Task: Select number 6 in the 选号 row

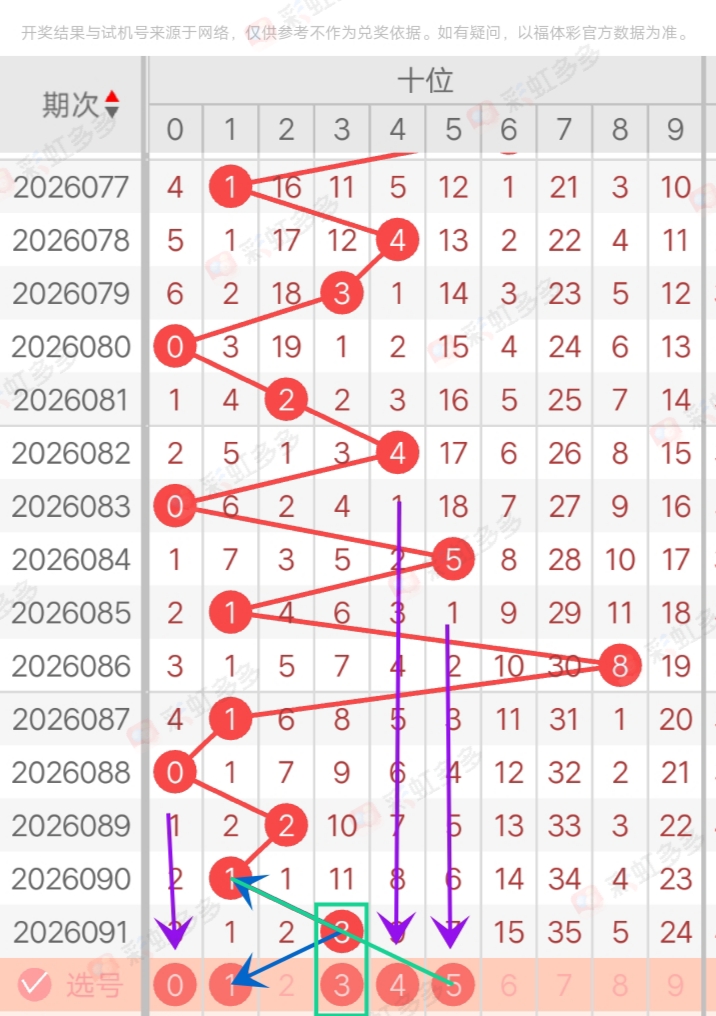Action: click(509, 986)
